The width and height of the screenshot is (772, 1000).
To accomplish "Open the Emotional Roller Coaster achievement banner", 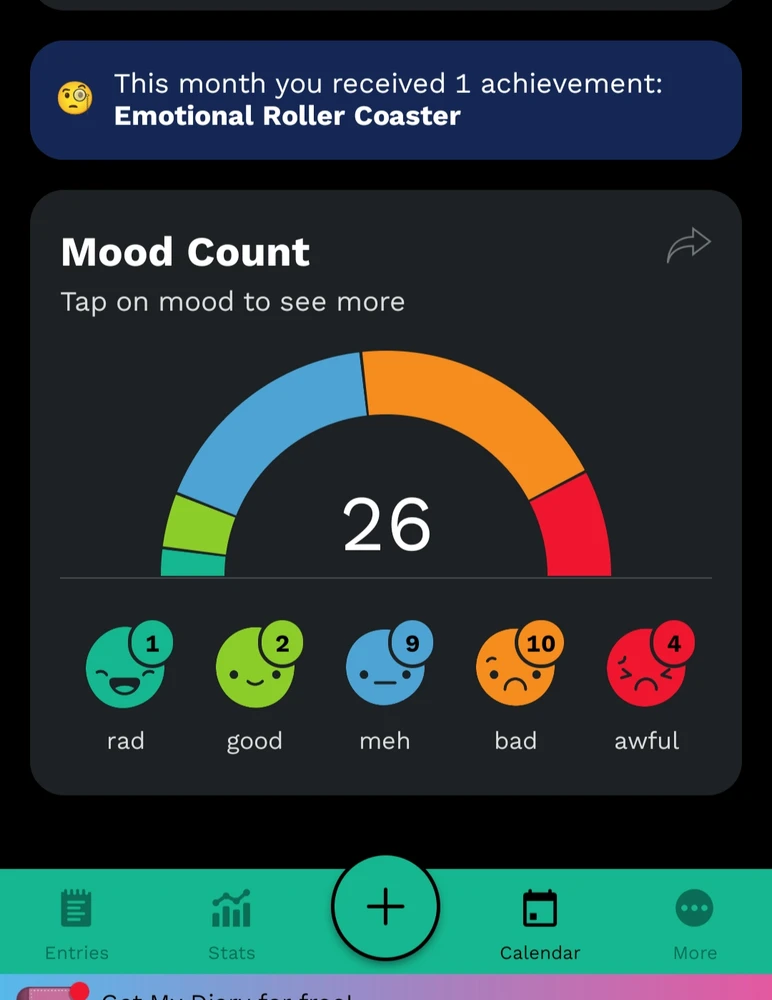I will point(385,100).
